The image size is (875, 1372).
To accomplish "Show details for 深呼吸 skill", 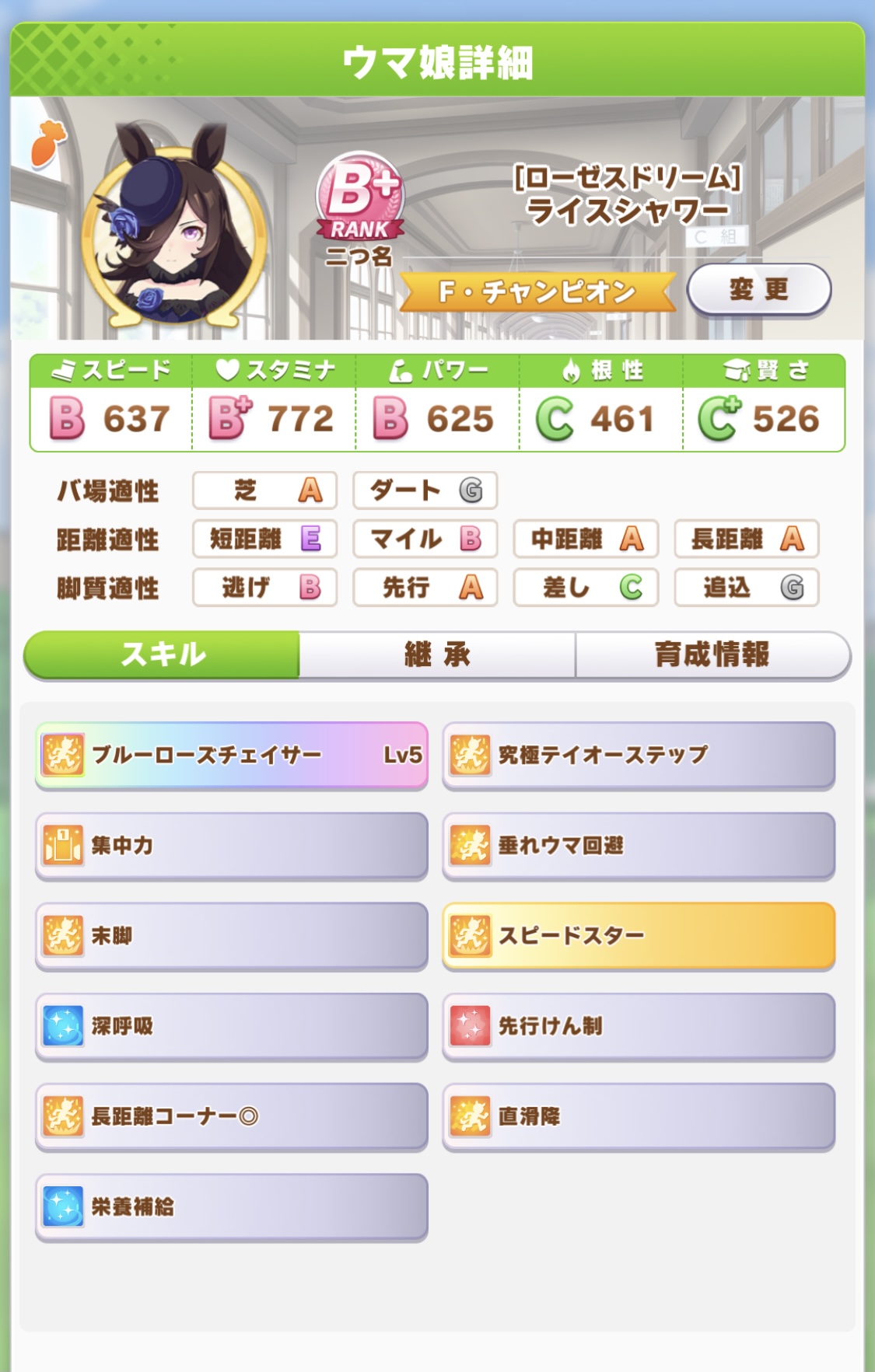I will [x=232, y=1026].
